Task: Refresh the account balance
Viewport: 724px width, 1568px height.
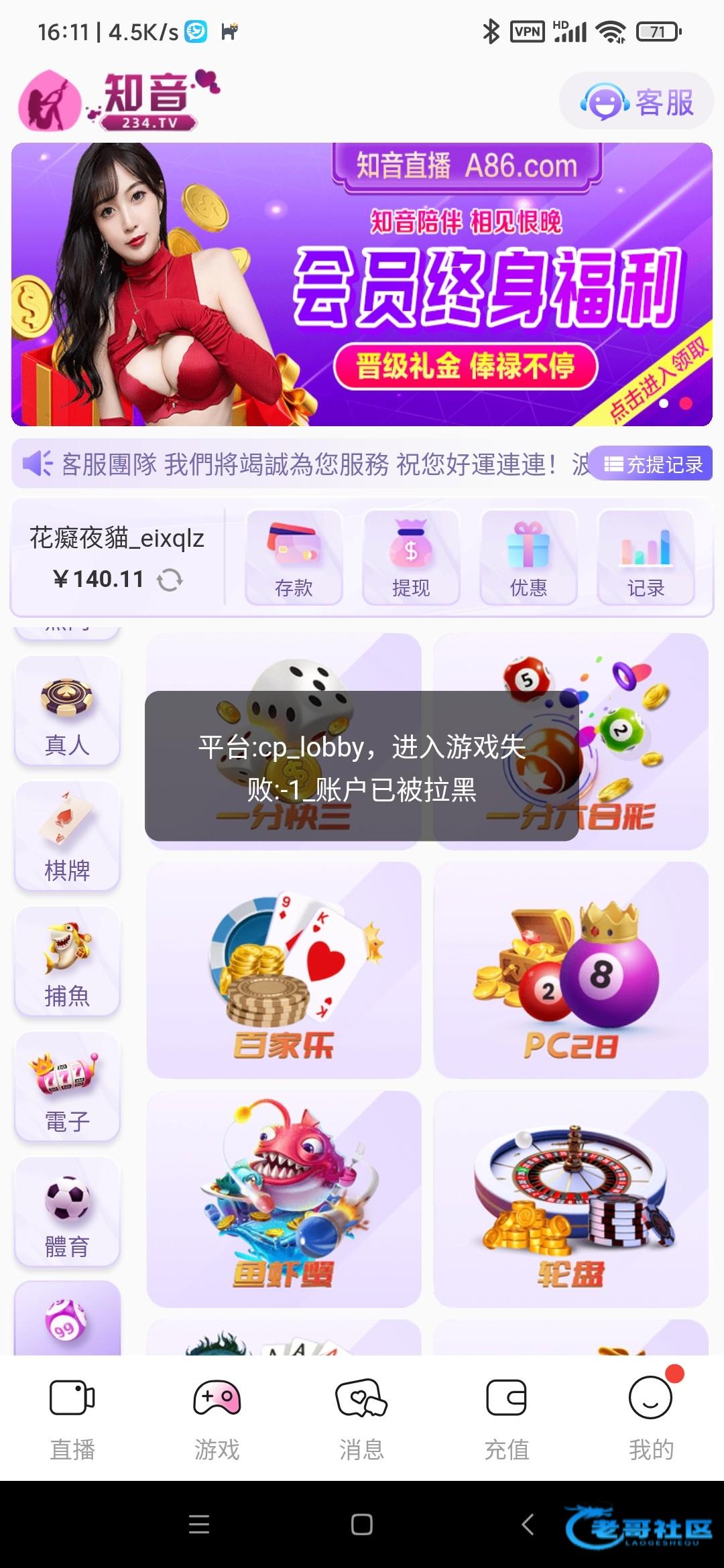Action: 170,580
